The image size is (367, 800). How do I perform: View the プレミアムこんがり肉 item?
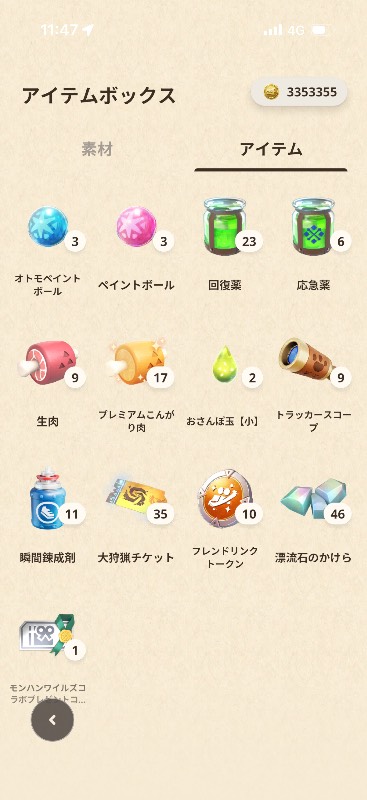point(136,385)
